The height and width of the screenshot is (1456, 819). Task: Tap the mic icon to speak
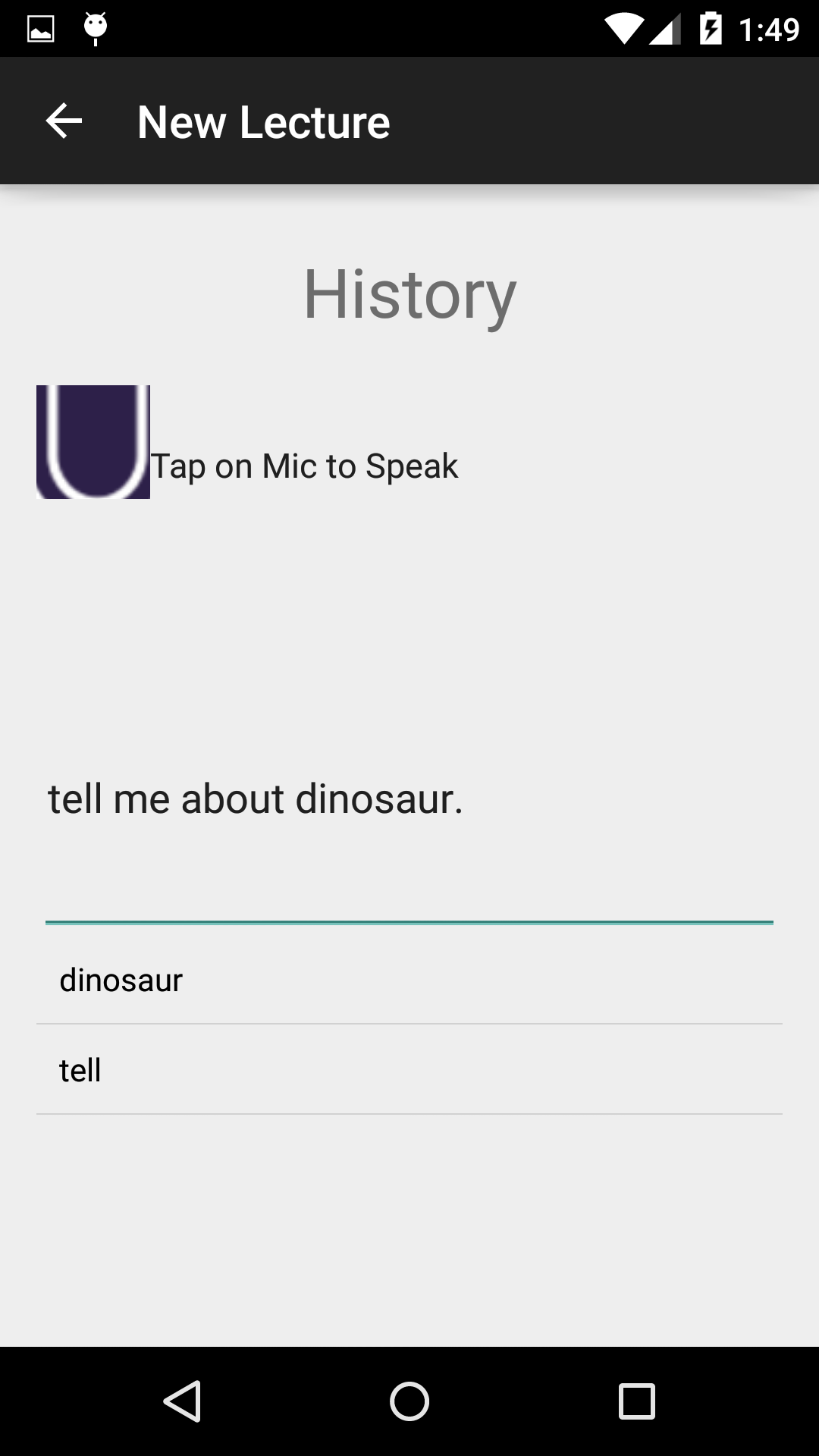(x=93, y=442)
